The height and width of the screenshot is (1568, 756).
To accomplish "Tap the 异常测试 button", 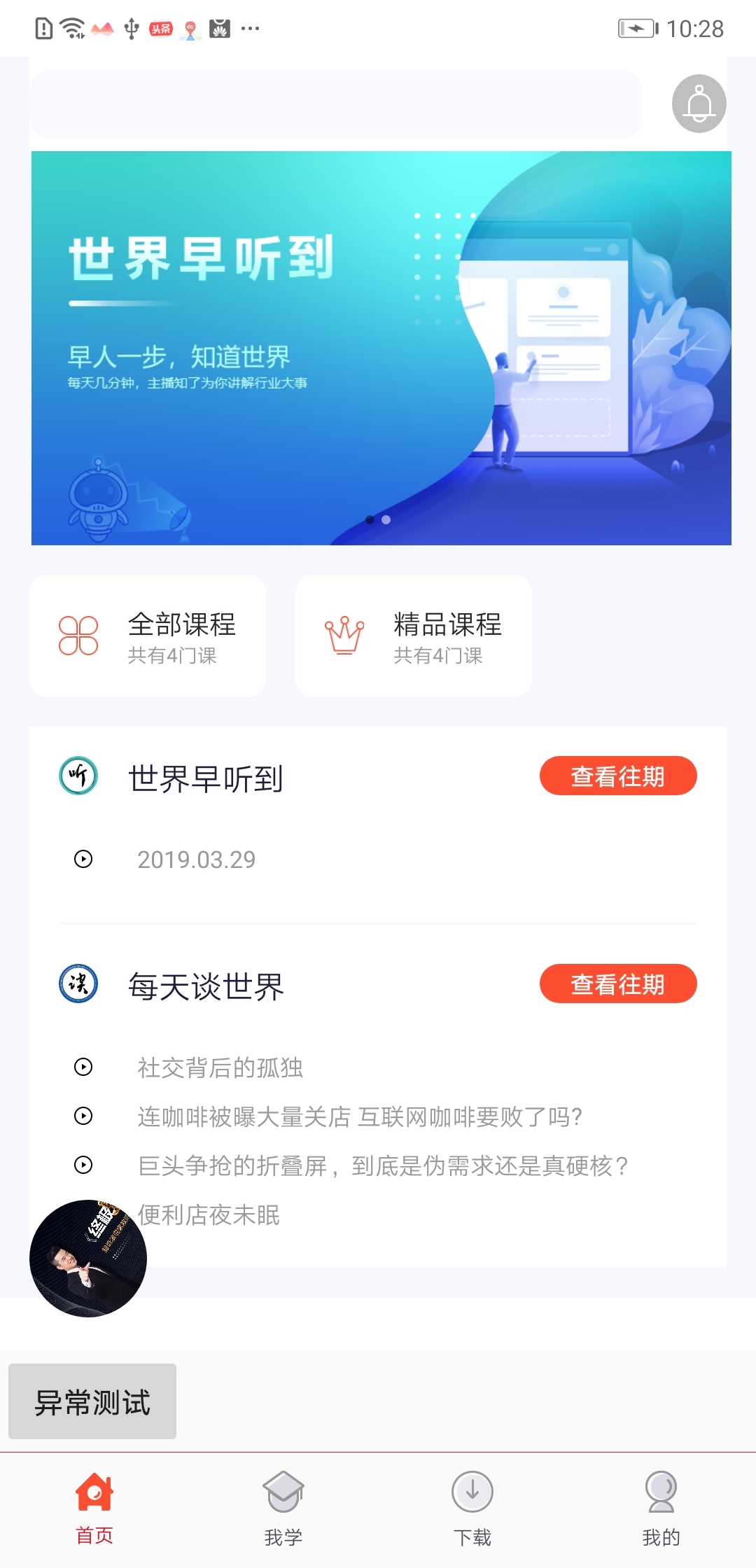I will [x=92, y=1401].
